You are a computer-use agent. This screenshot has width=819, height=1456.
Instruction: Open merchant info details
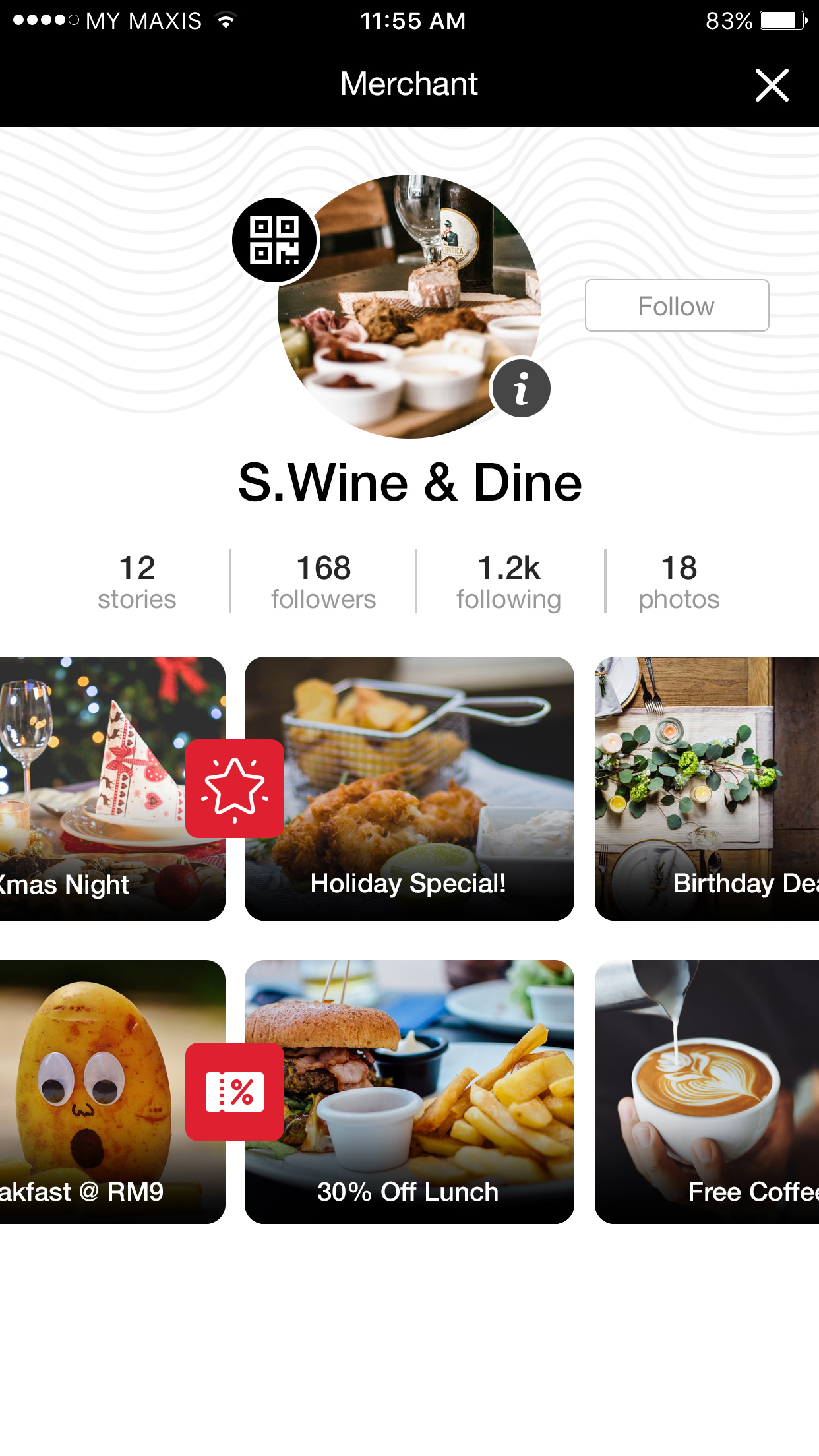click(521, 388)
